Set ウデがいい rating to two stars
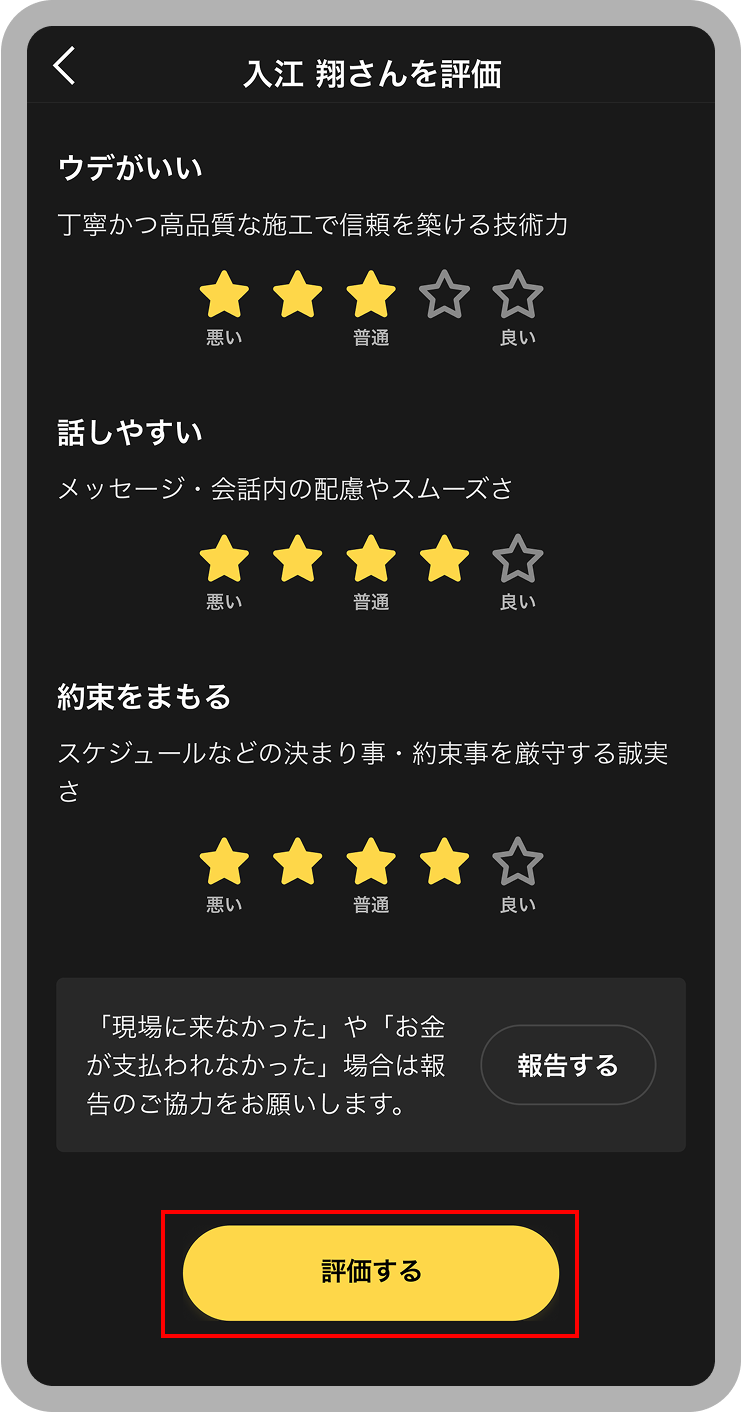This screenshot has height=1412, width=741. pyautogui.click(x=297, y=295)
